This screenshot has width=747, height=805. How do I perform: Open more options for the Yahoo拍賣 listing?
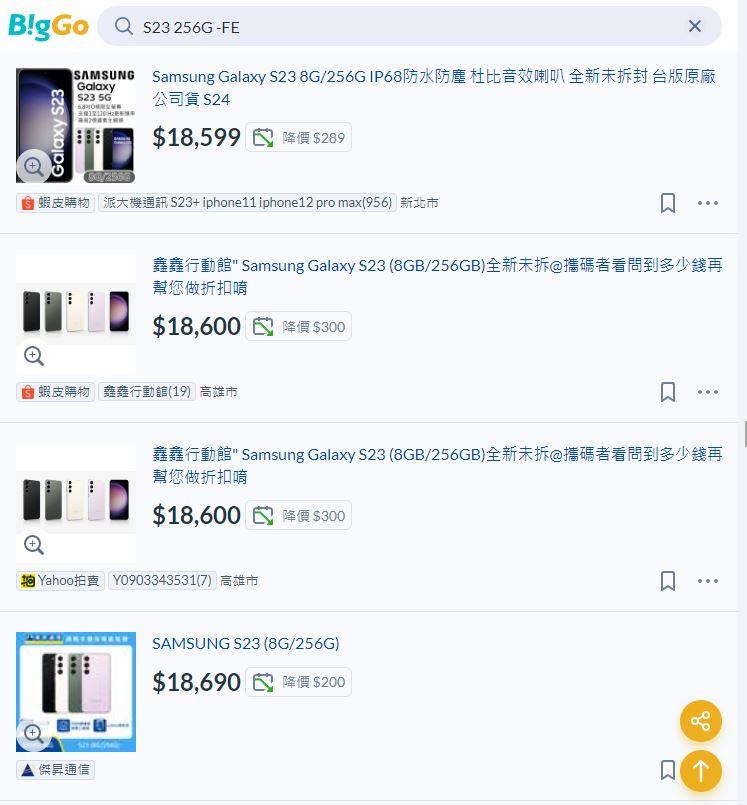tap(708, 581)
